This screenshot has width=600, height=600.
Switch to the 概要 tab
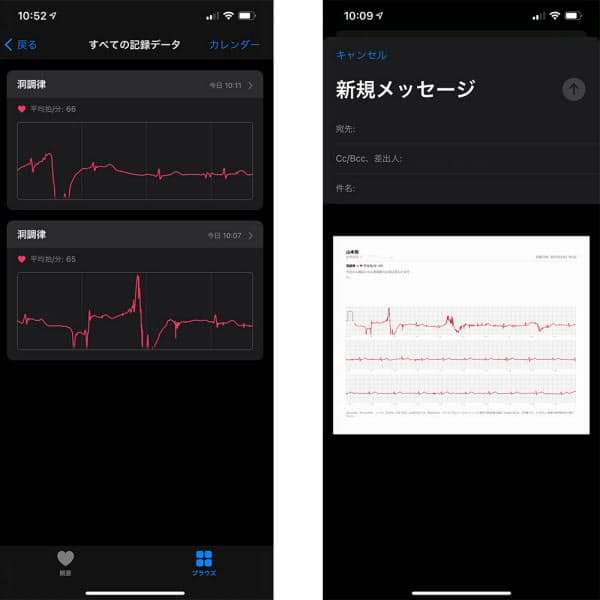65,562
